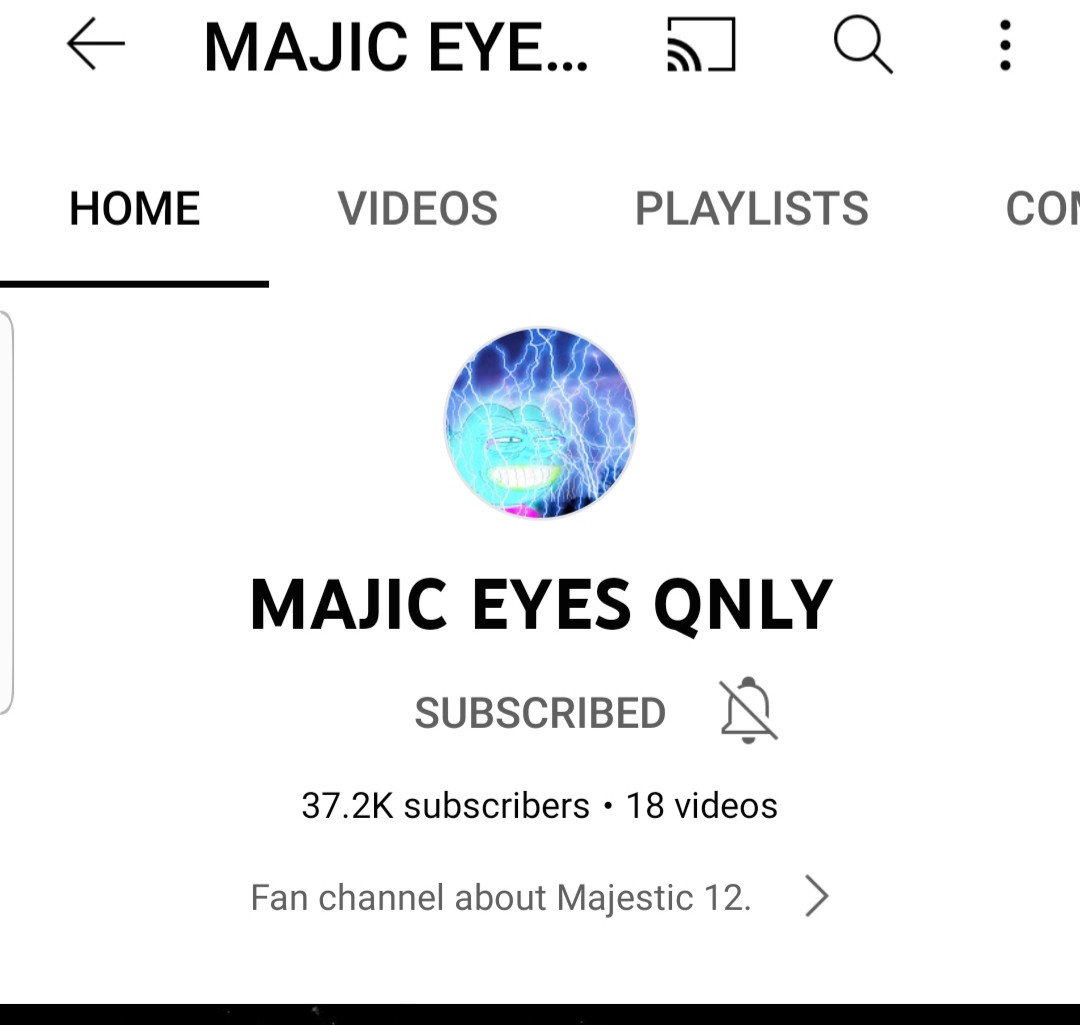The width and height of the screenshot is (1080, 1025).
Task: Search with the magnifying glass icon
Action: pyautogui.click(x=862, y=46)
